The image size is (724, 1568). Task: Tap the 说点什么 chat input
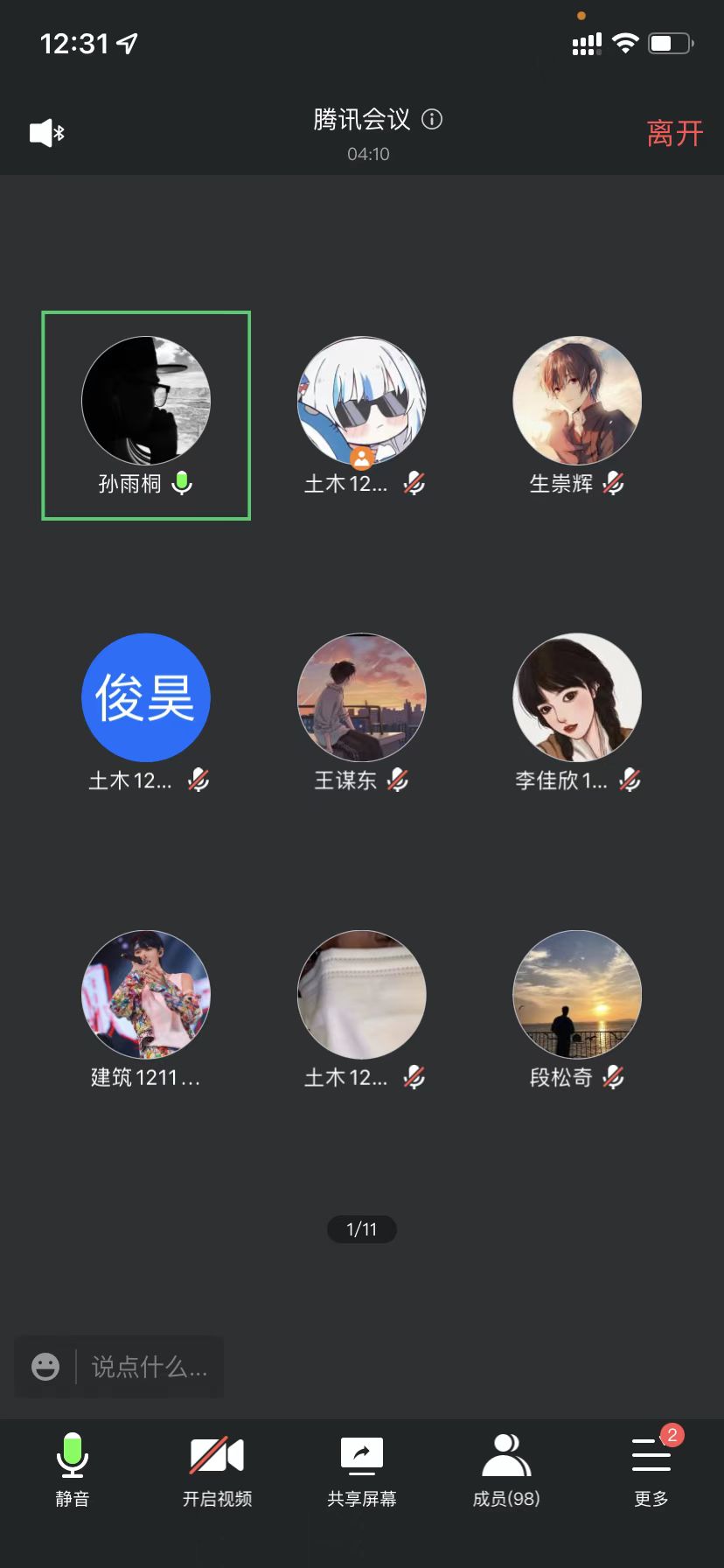(x=150, y=1366)
